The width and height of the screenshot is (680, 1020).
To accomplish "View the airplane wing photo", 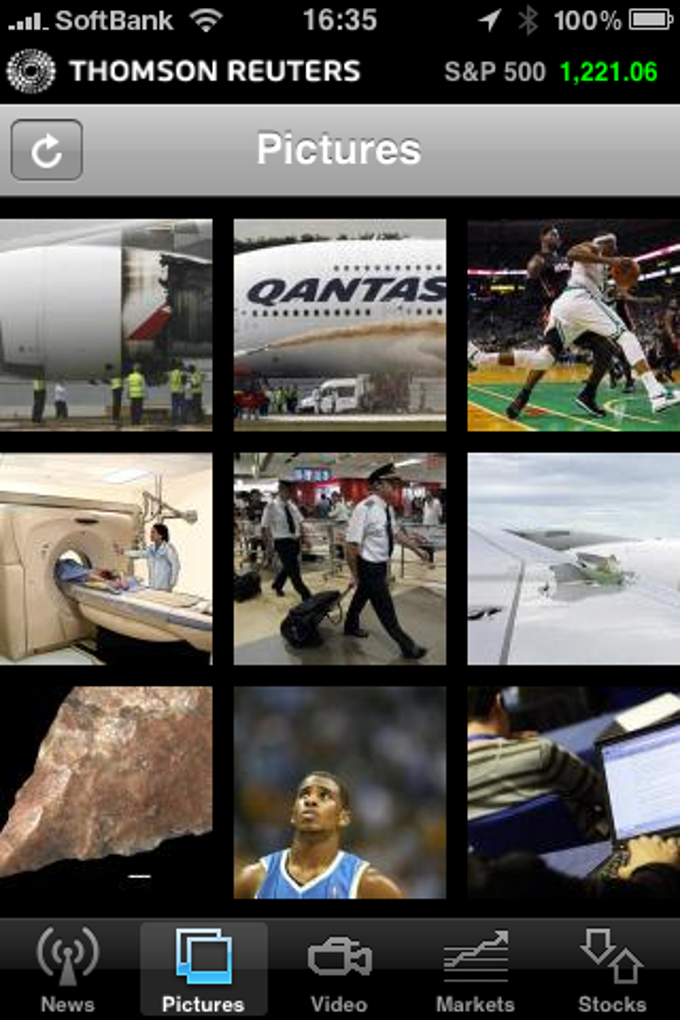I will 574,559.
